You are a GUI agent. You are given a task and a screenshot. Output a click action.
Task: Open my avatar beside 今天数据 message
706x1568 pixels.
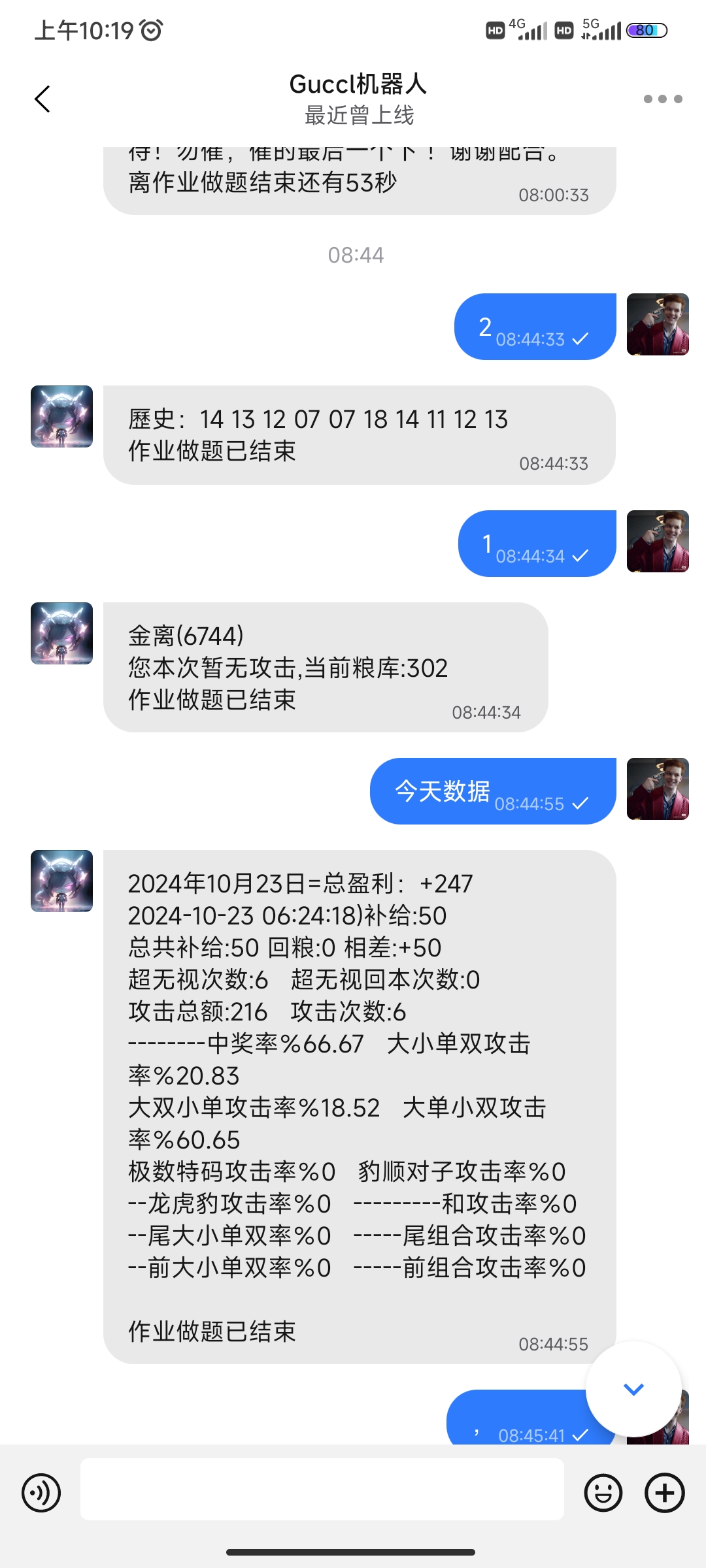point(658,789)
